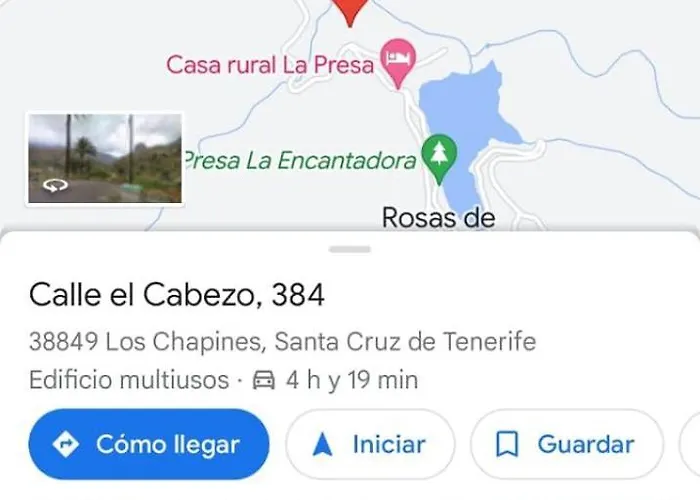Save the place with Guardar
Image resolution: width=700 pixels, height=500 pixels.
click(567, 445)
